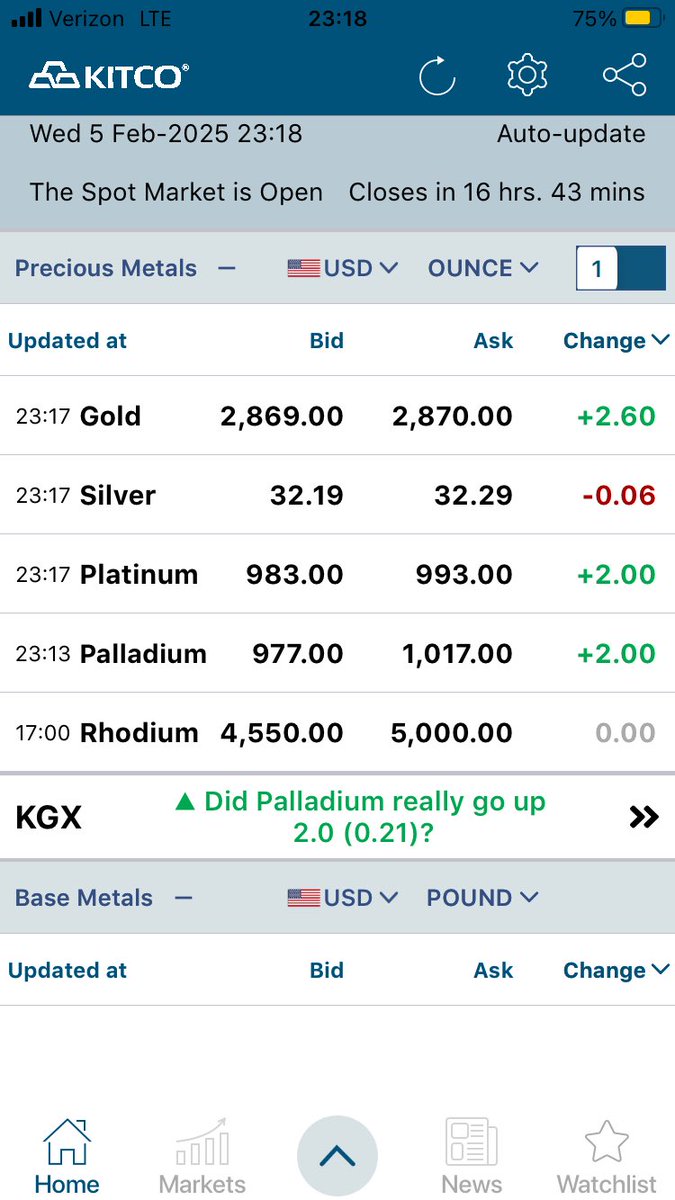Change the POUND weight unit
Image resolution: width=675 pixels, height=1200 pixels.
tap(482, 898)
